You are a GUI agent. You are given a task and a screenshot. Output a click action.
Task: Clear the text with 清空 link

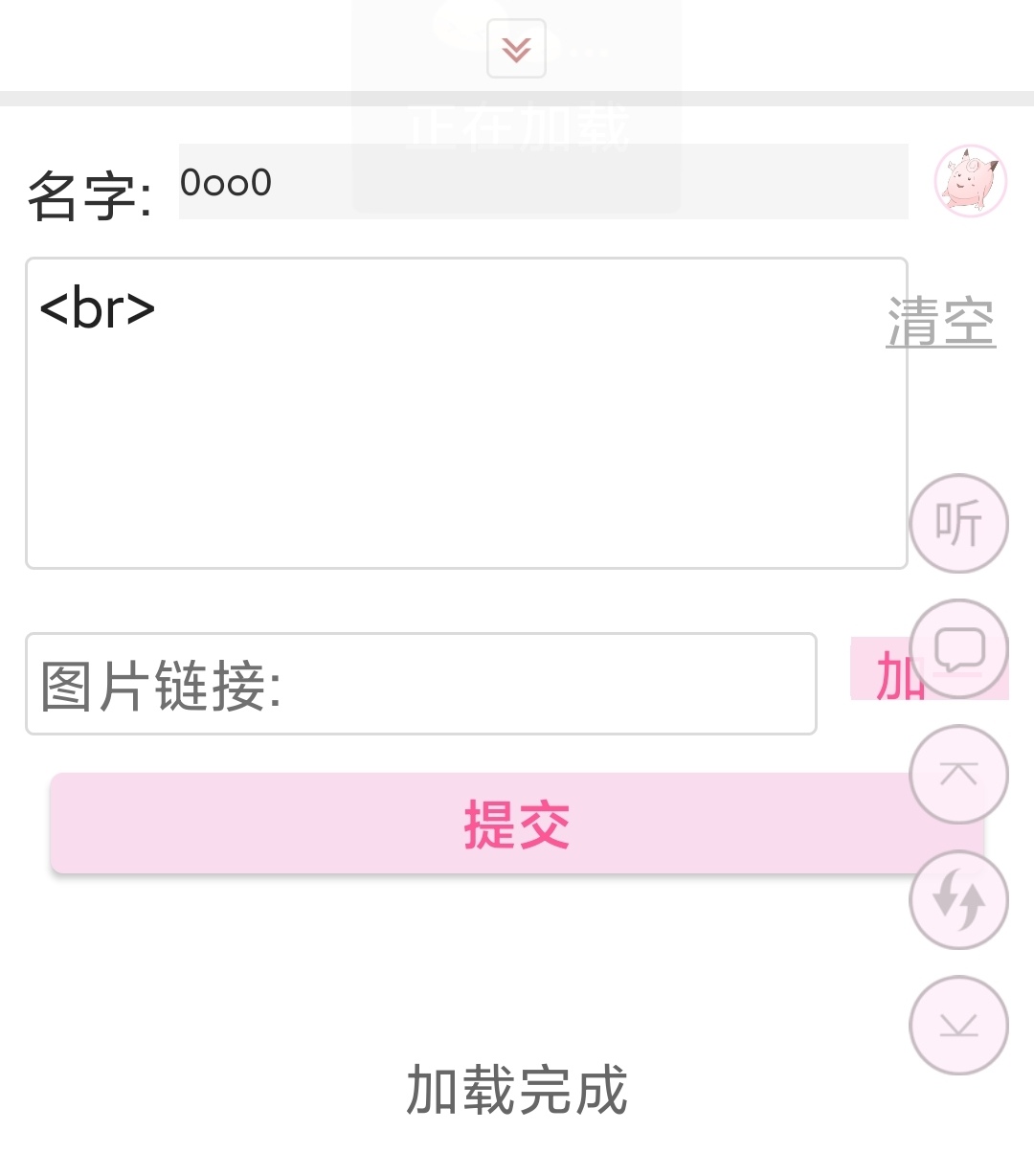pos(940,322)
